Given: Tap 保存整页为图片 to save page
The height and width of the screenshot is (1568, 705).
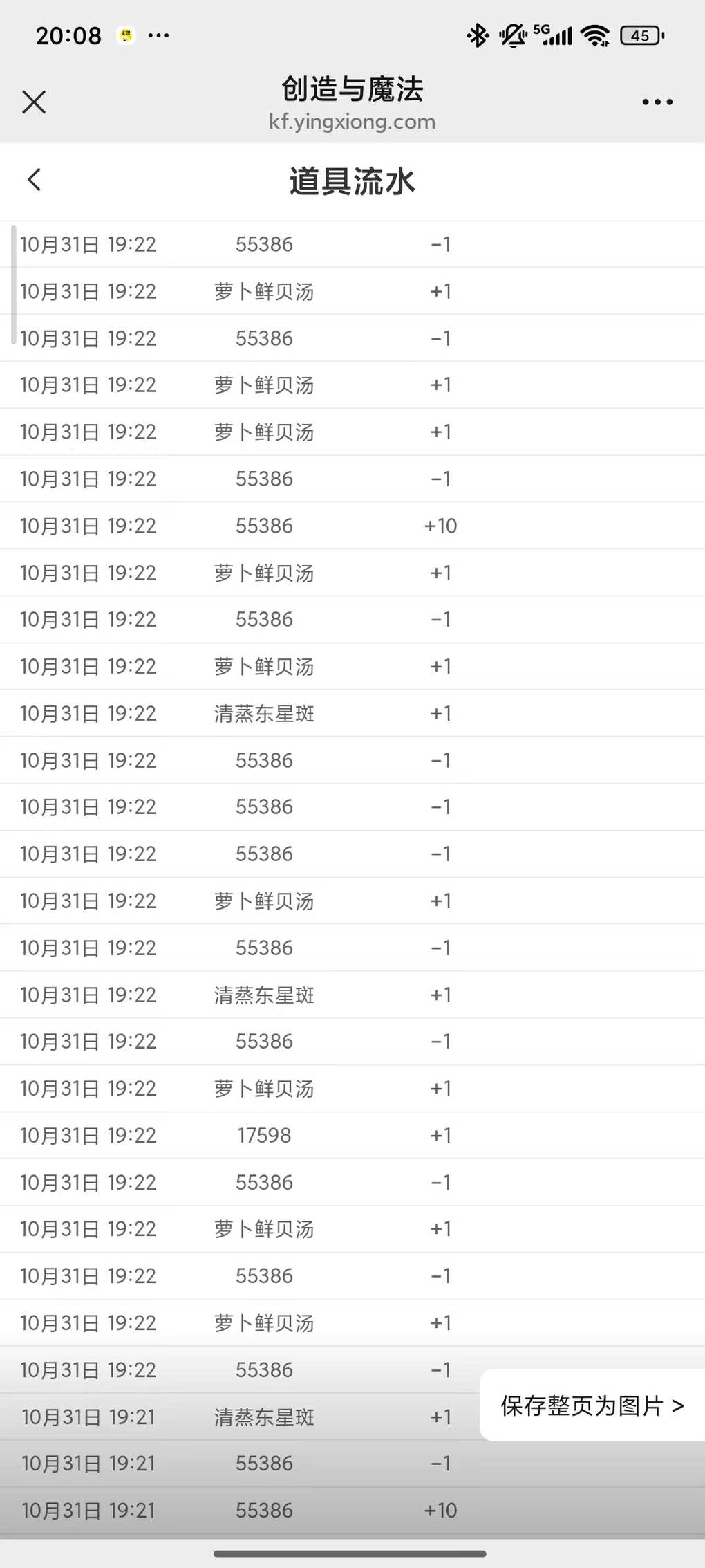Looking at the screenshot, I should pyautogui.click(x=592, y=1405).
